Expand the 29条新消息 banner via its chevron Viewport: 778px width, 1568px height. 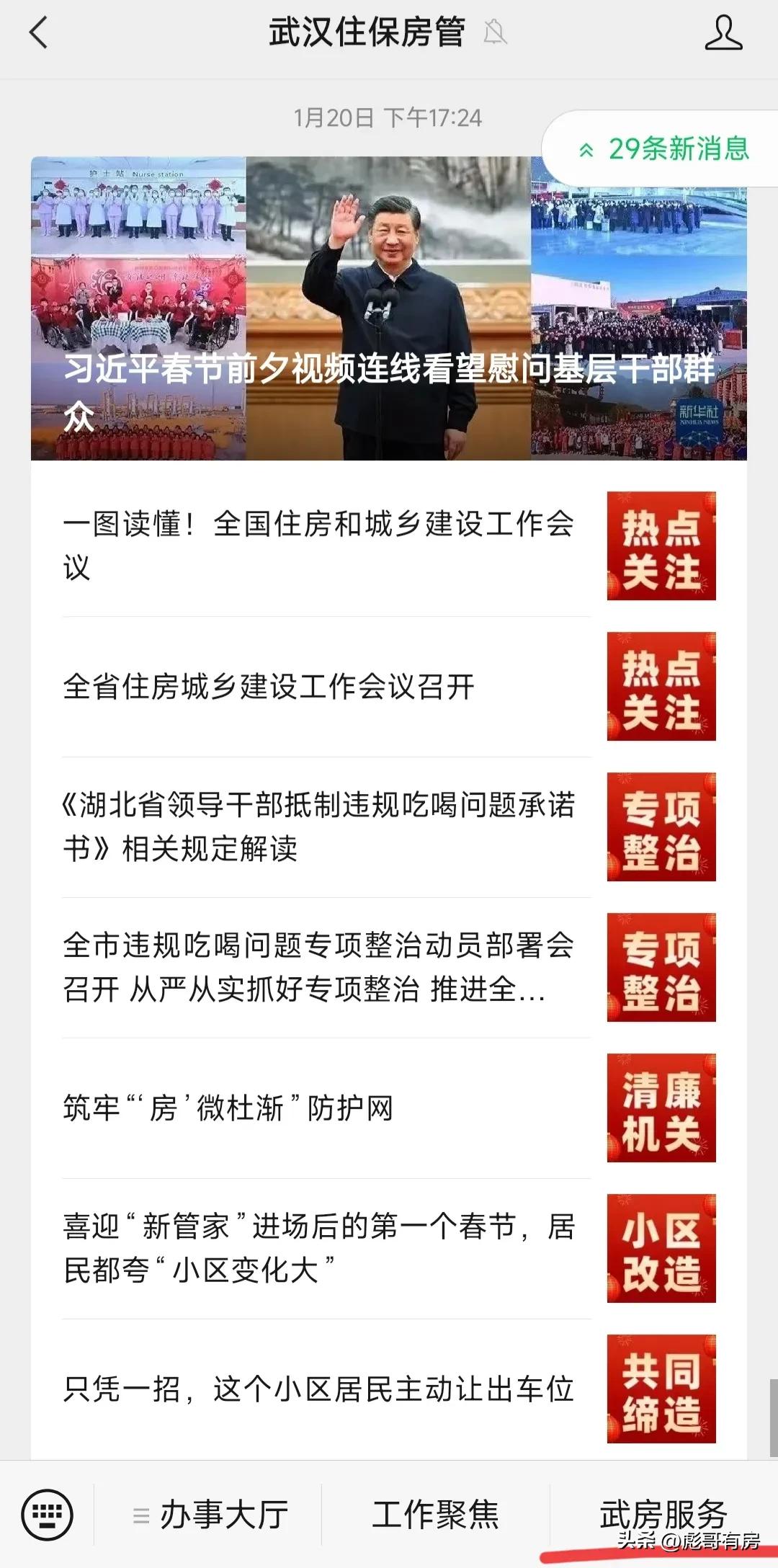click(x=586, y=150)
